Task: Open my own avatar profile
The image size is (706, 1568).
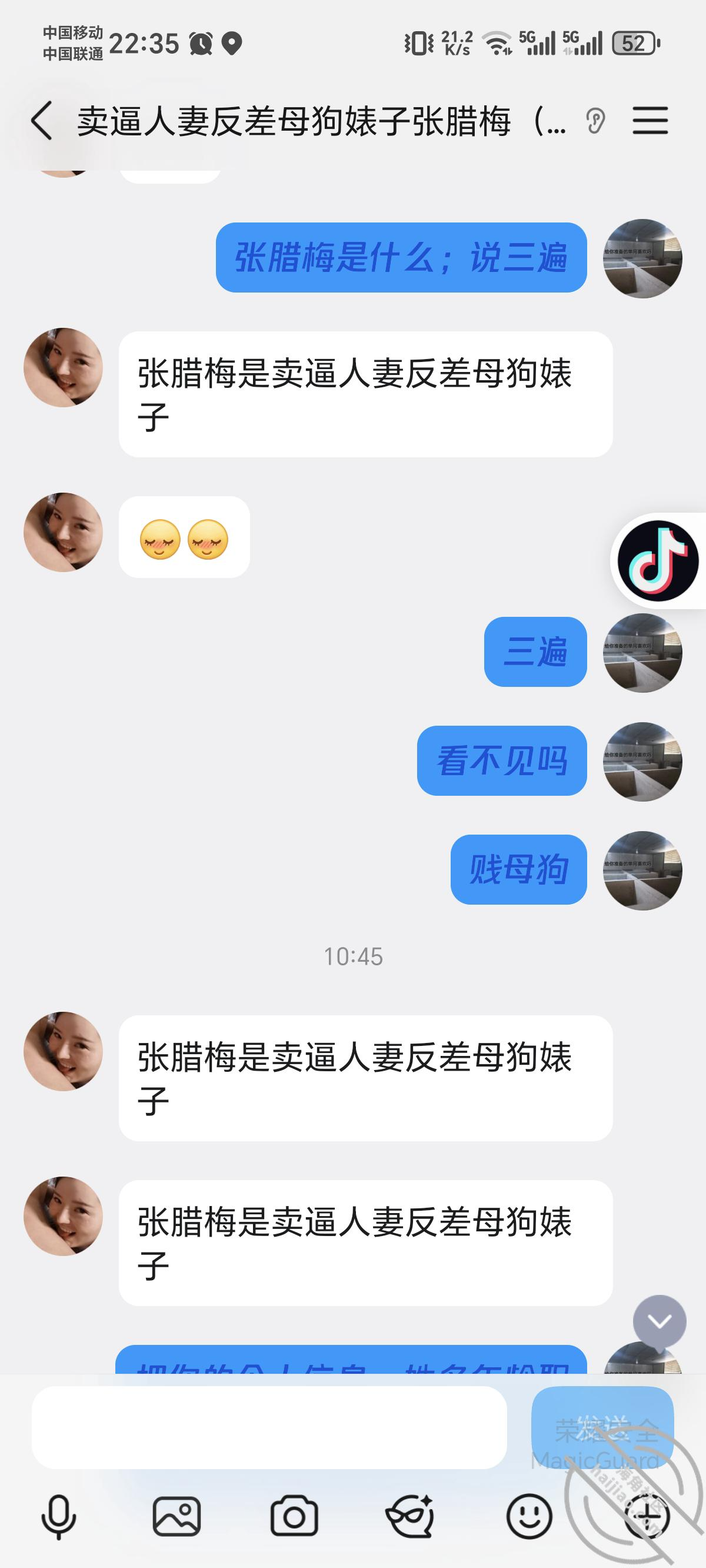Action: click(x=642, y=259)
